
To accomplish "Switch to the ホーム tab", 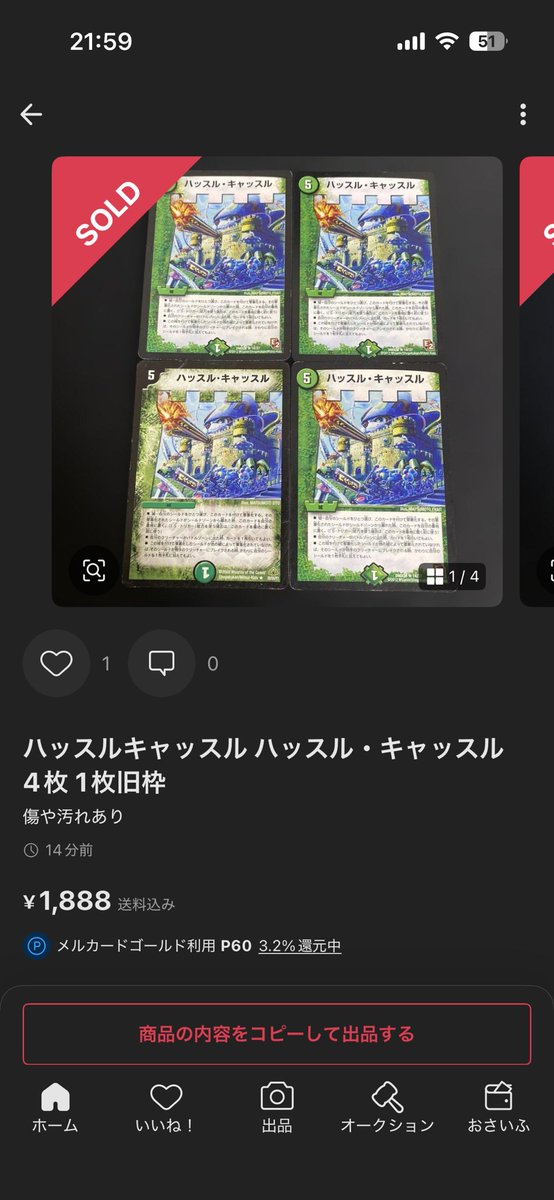I will 55,1107.
